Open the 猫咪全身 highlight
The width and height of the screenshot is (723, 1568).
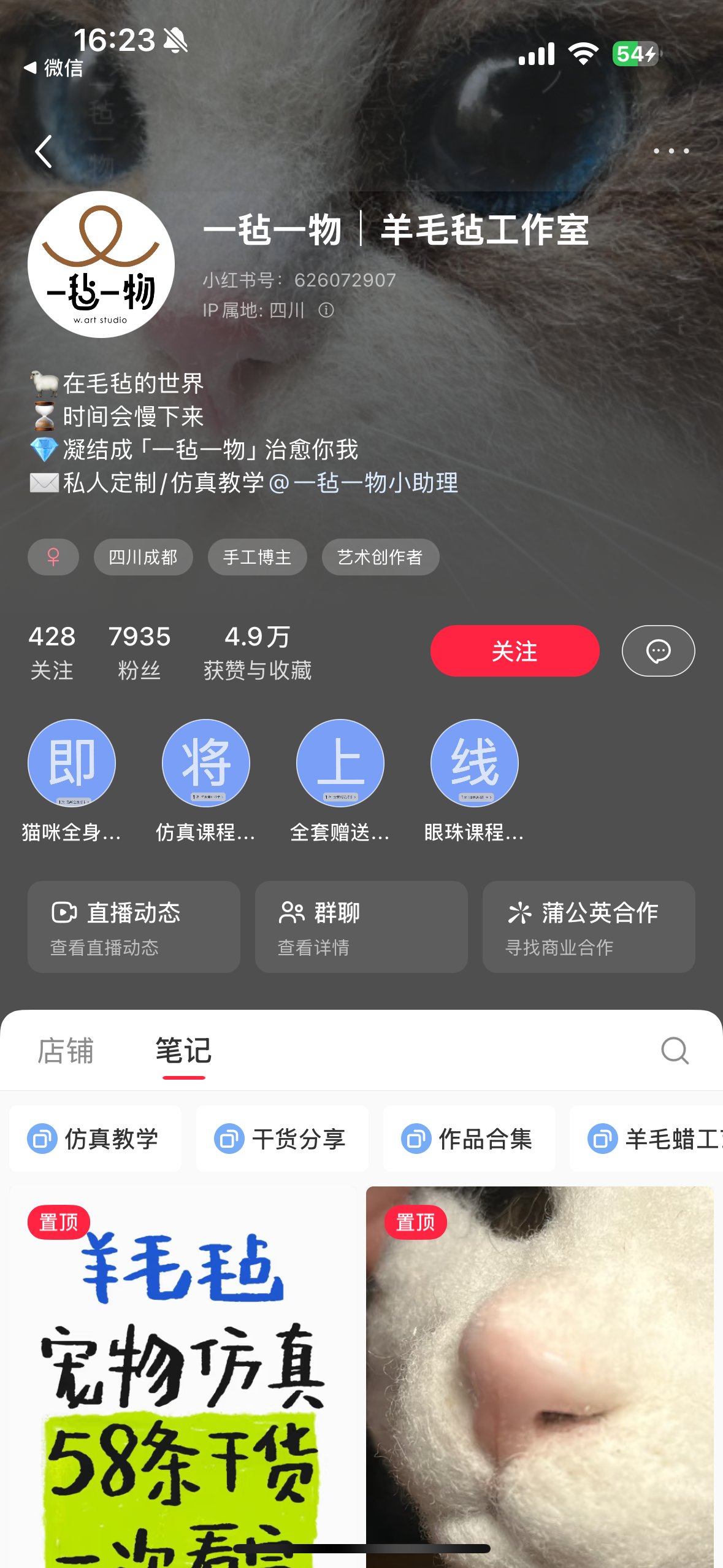[72, 763]
